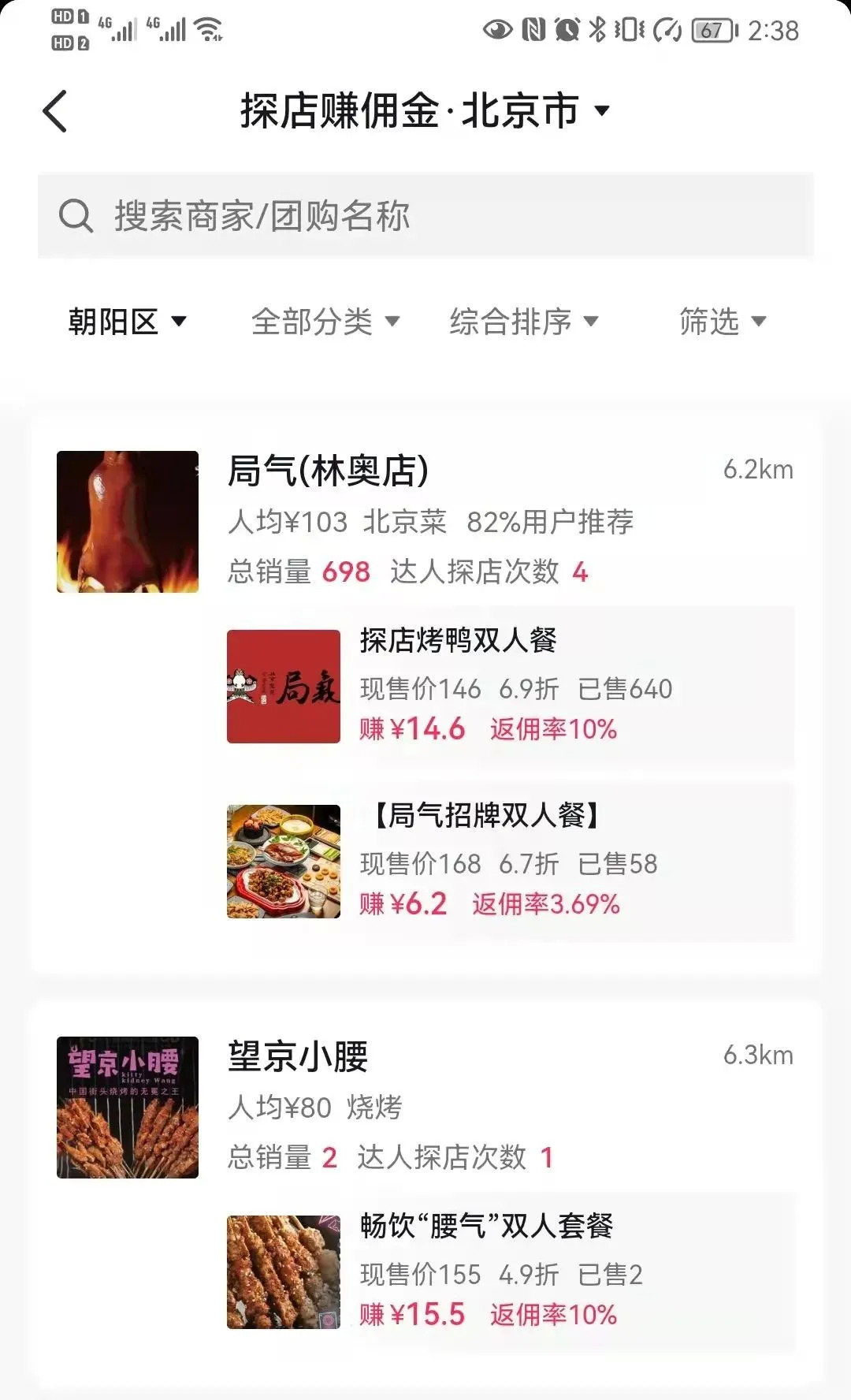This screenshot has width=851, height=1400.
Task: Open the 望京小腰 restaurant listing
Action: tap(298, 1057)
